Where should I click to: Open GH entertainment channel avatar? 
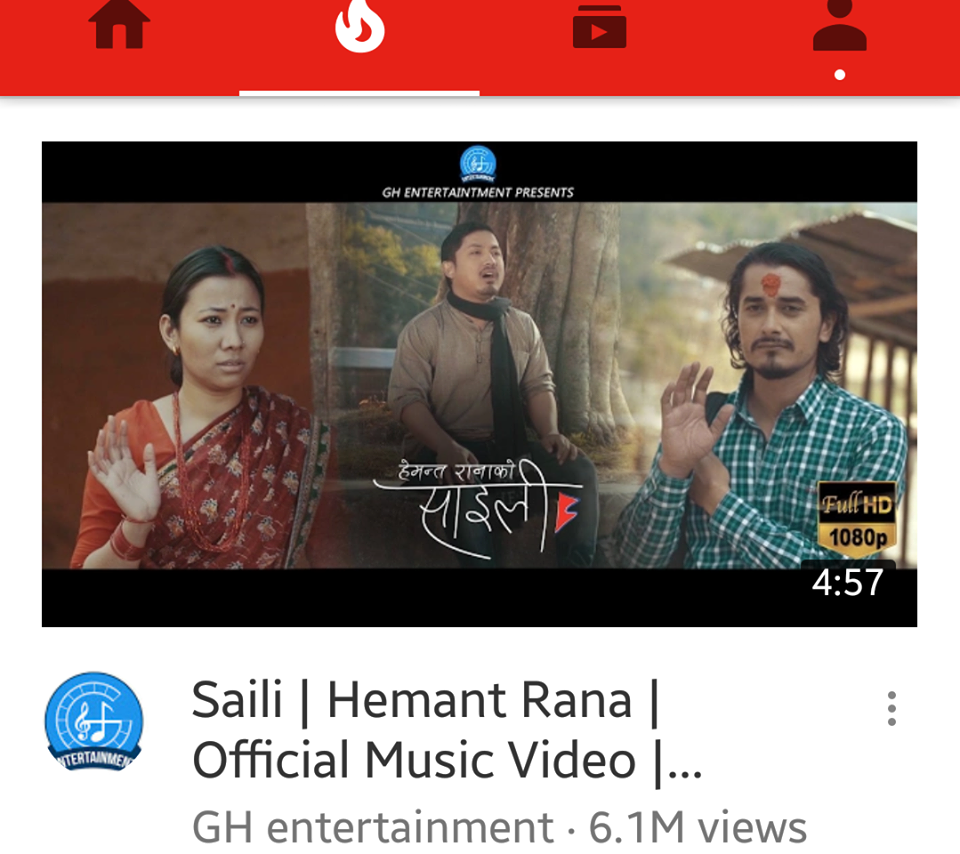(94, 722)
